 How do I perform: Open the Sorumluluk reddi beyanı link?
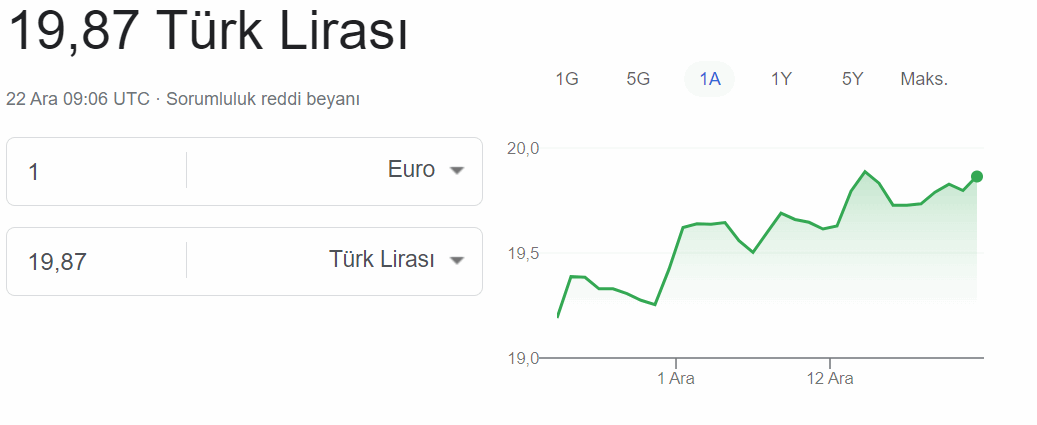pyautogui.click(x=262, y=99)
